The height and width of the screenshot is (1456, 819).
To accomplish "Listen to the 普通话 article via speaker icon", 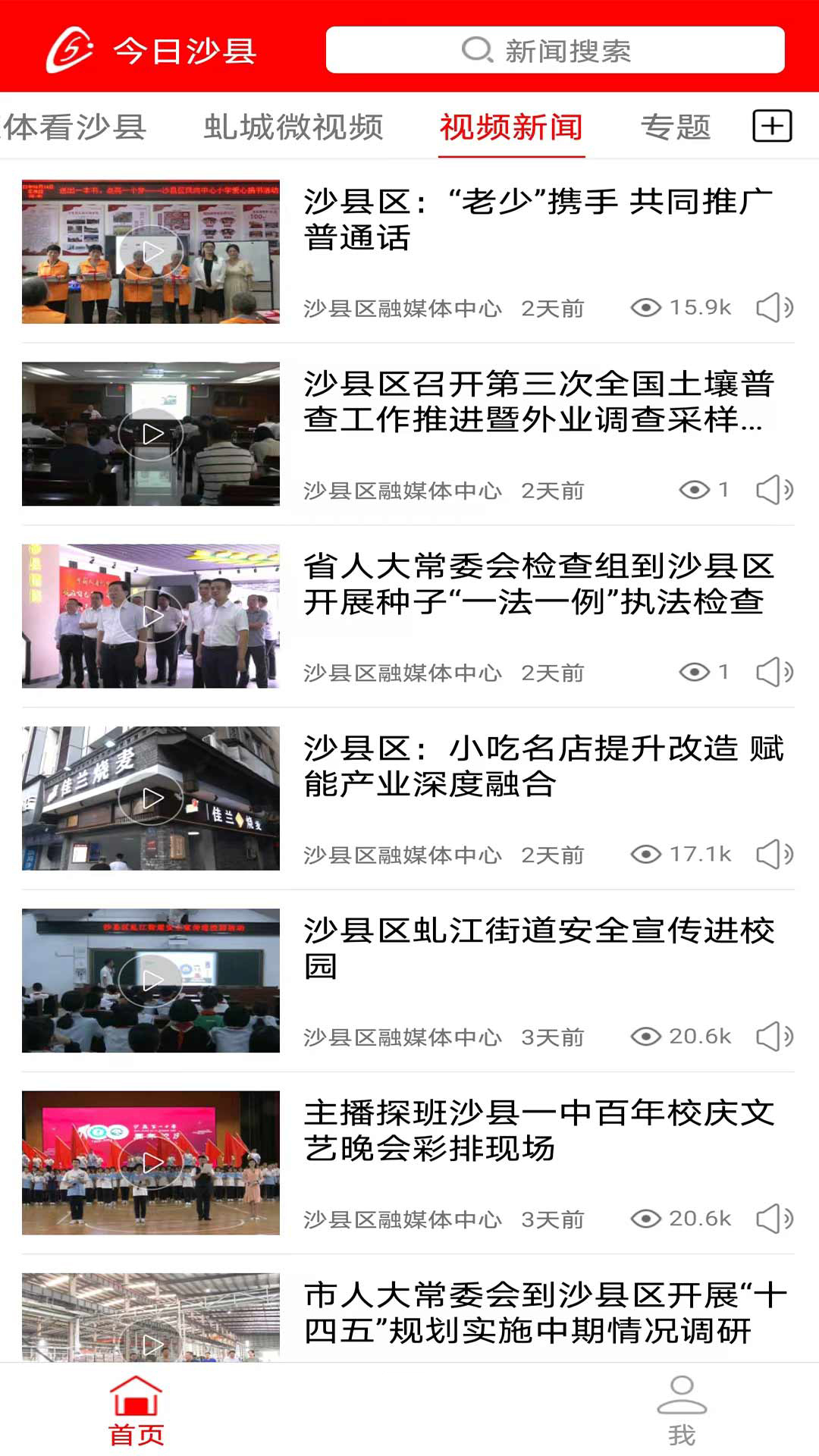I will [x=774, y=308].
